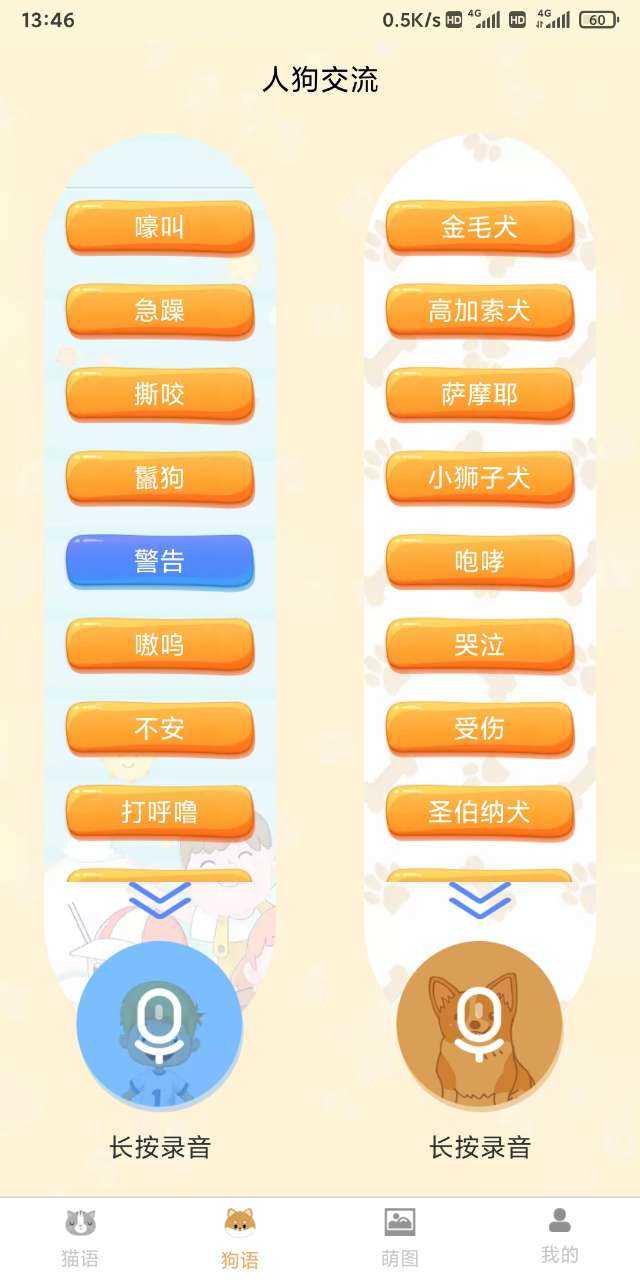Viewport: 640px width, 1280px height.
Task: Switch to the 猫语 tab
Action: (x=80, y=1238)
